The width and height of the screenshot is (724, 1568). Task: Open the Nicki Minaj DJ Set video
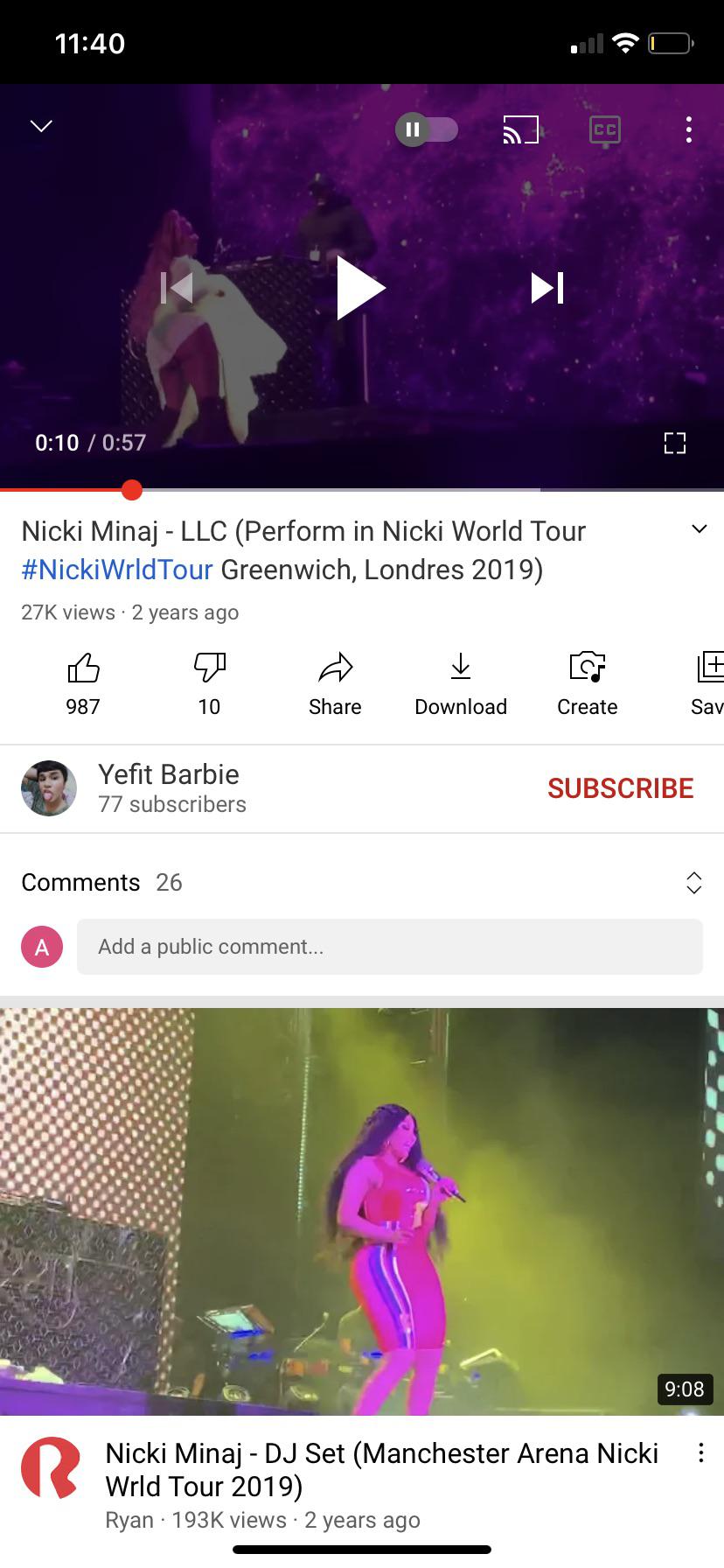coord(361,1212)
